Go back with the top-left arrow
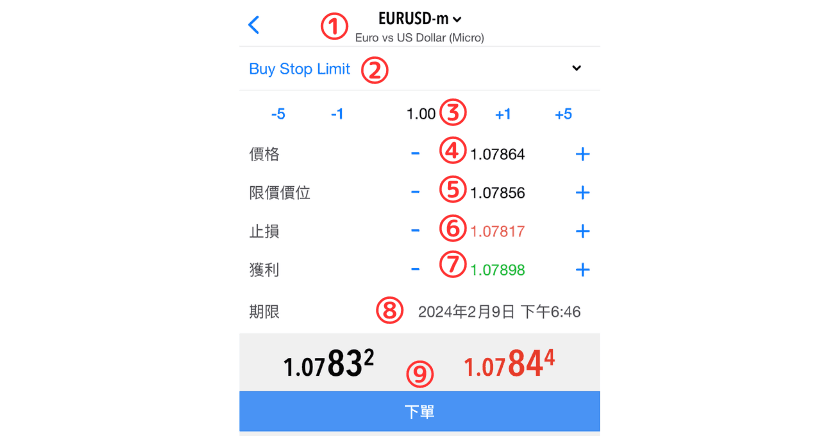The height and width of the screenshot is (436, 840). click(x=254, y=25)
